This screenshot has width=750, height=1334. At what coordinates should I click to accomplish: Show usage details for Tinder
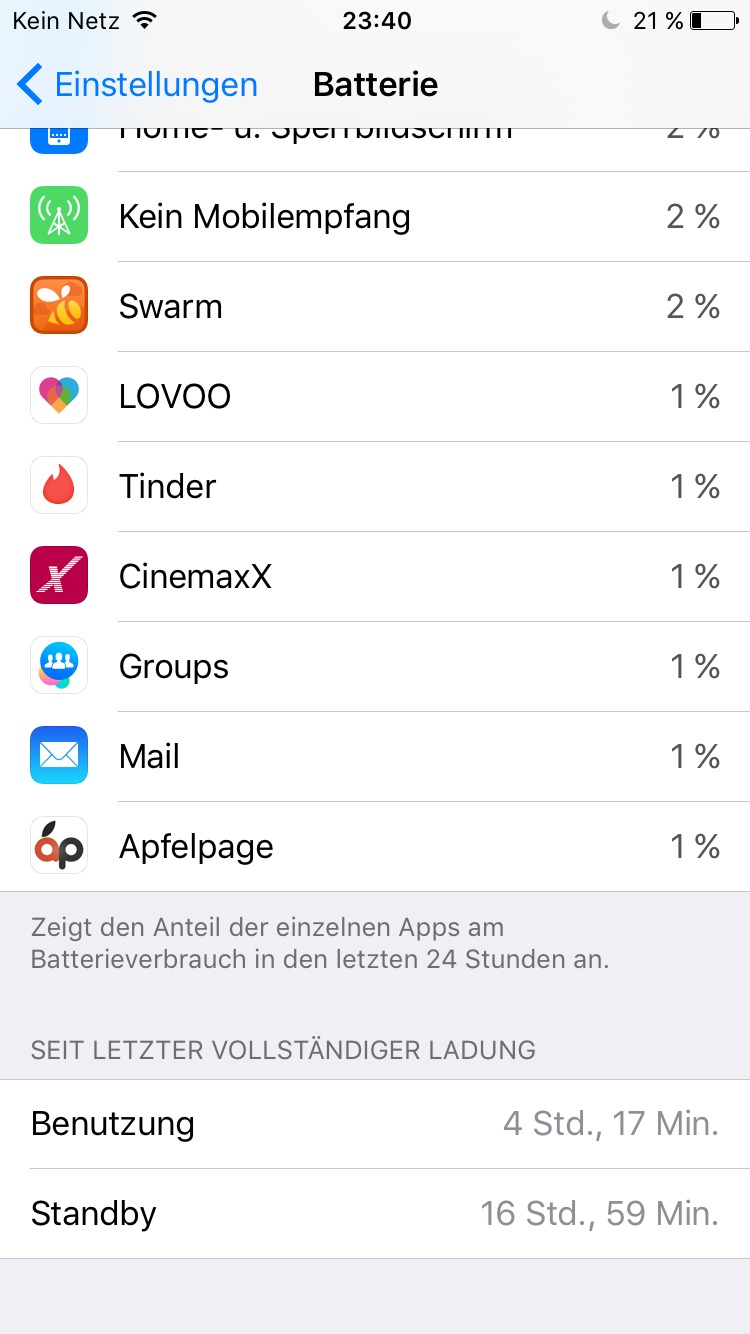click(375, 486)
